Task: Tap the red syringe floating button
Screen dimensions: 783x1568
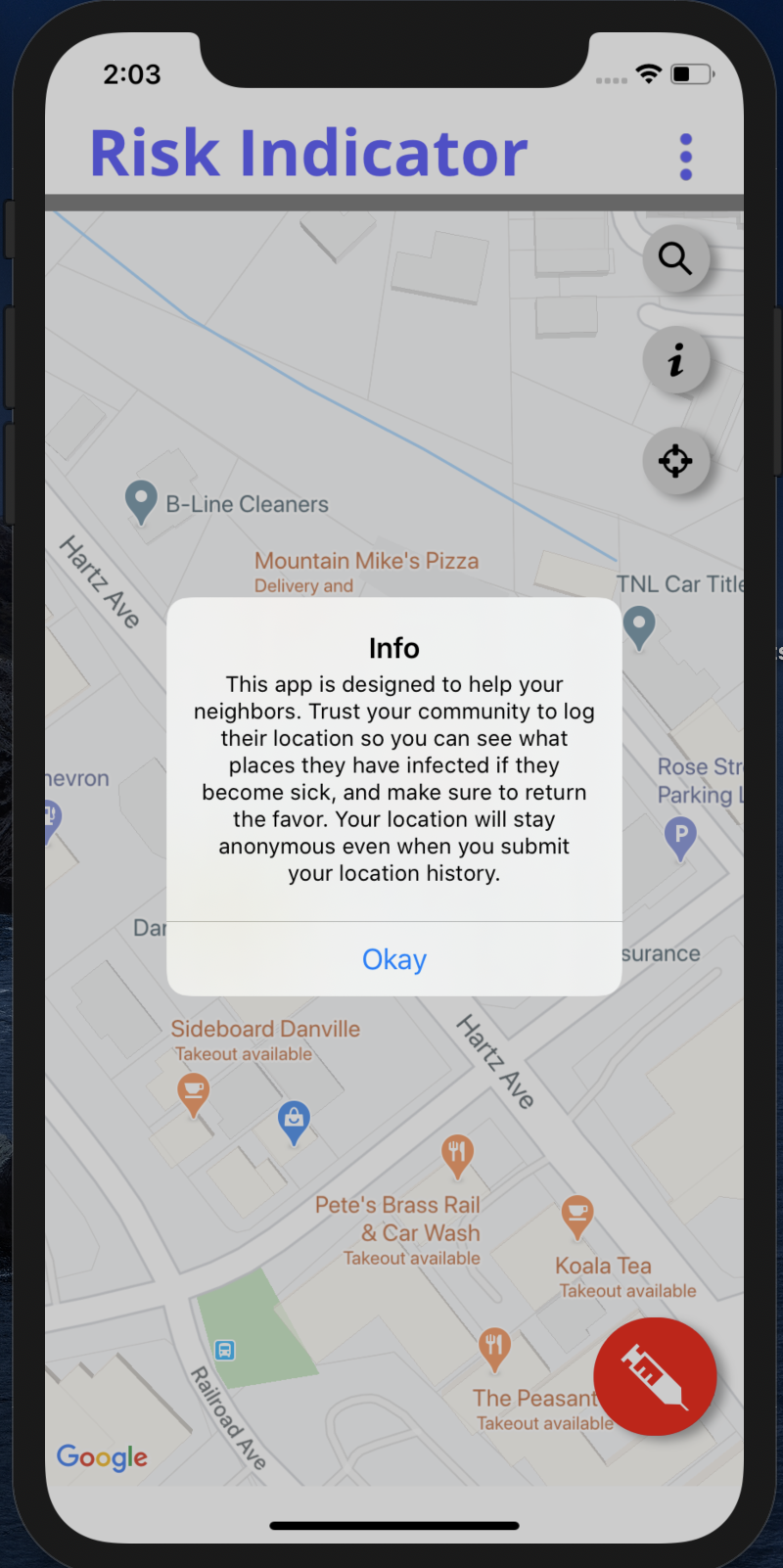Action: (x=655, y=1376)
